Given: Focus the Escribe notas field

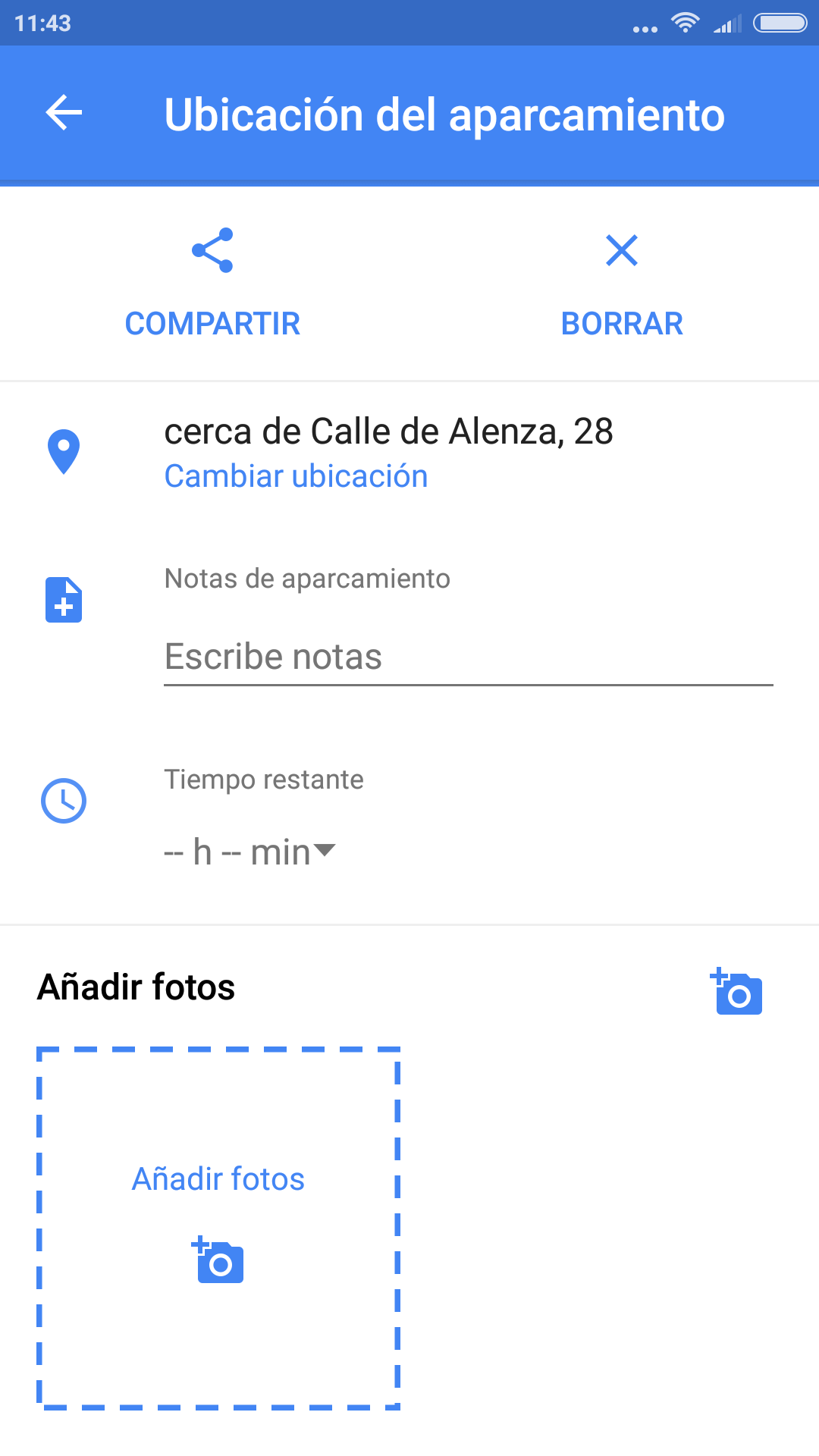Looking at the screenshot, I should point(468,657).
